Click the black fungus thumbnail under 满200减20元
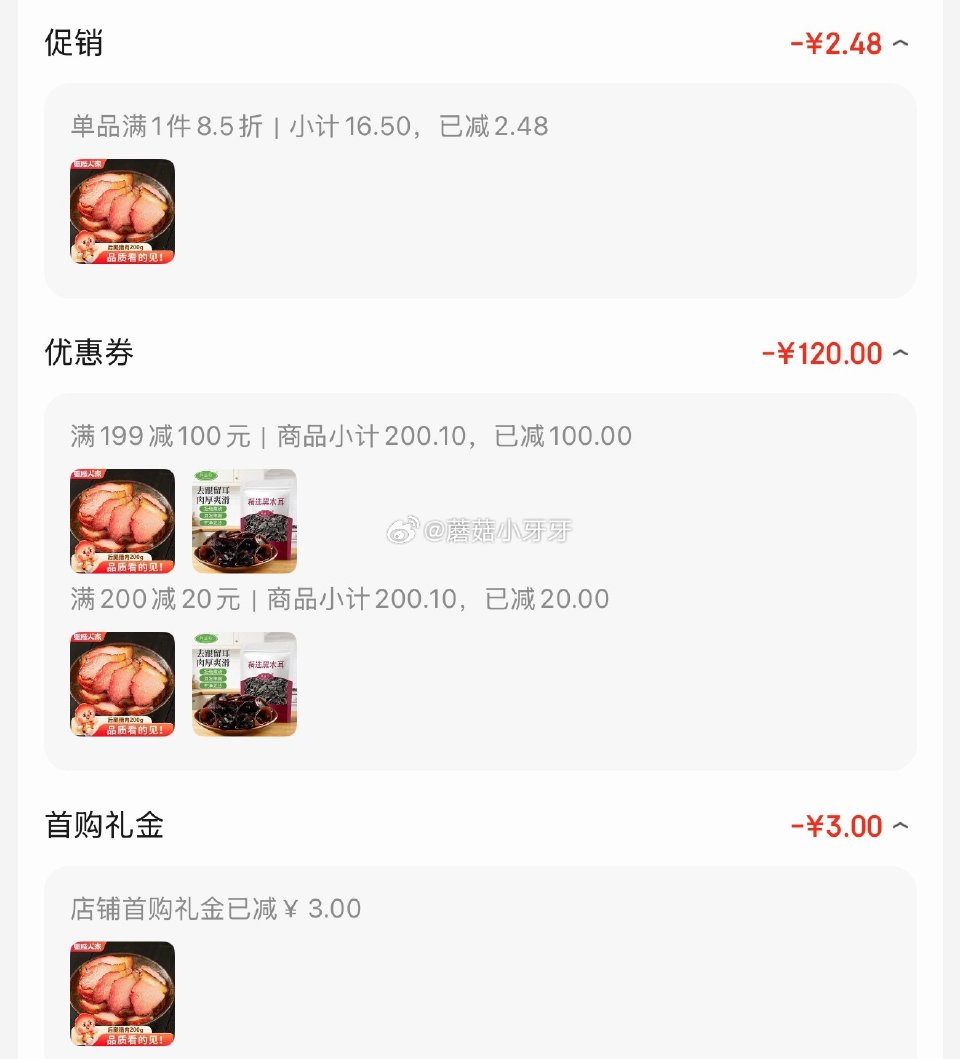 coord(243,684)
